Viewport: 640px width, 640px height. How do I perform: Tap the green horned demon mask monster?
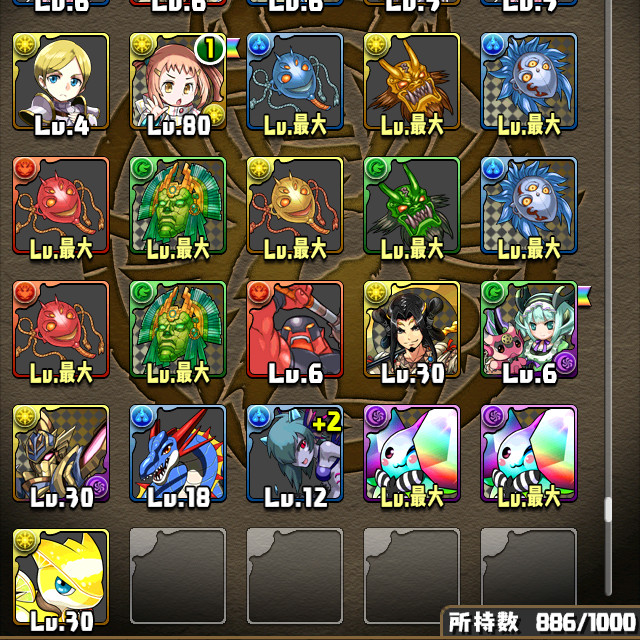tap(411, 205)
